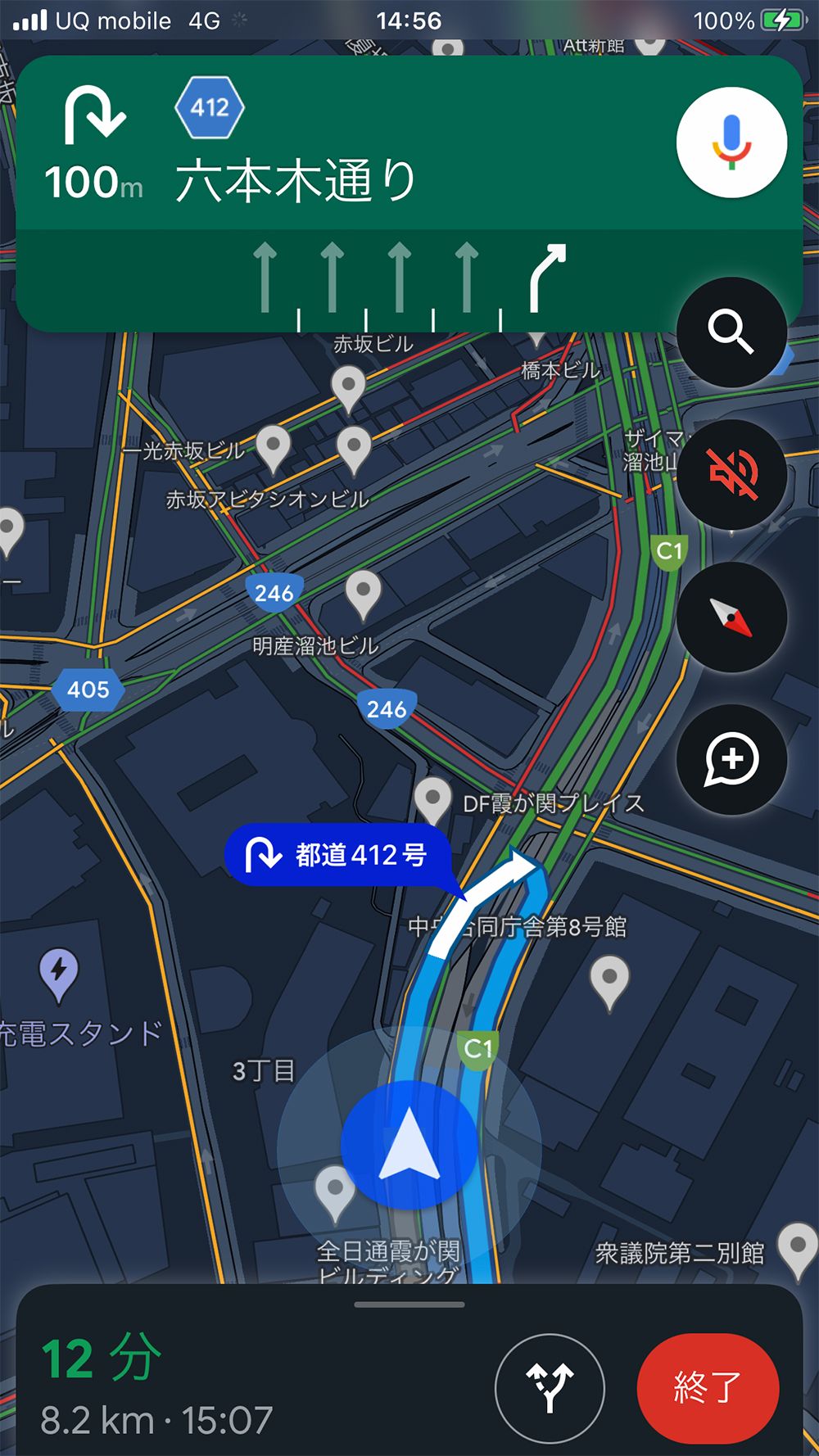Add a report on the map
Image resolution: width=819 pixels, height=1456 pixels.
click(x=731, y=759)
